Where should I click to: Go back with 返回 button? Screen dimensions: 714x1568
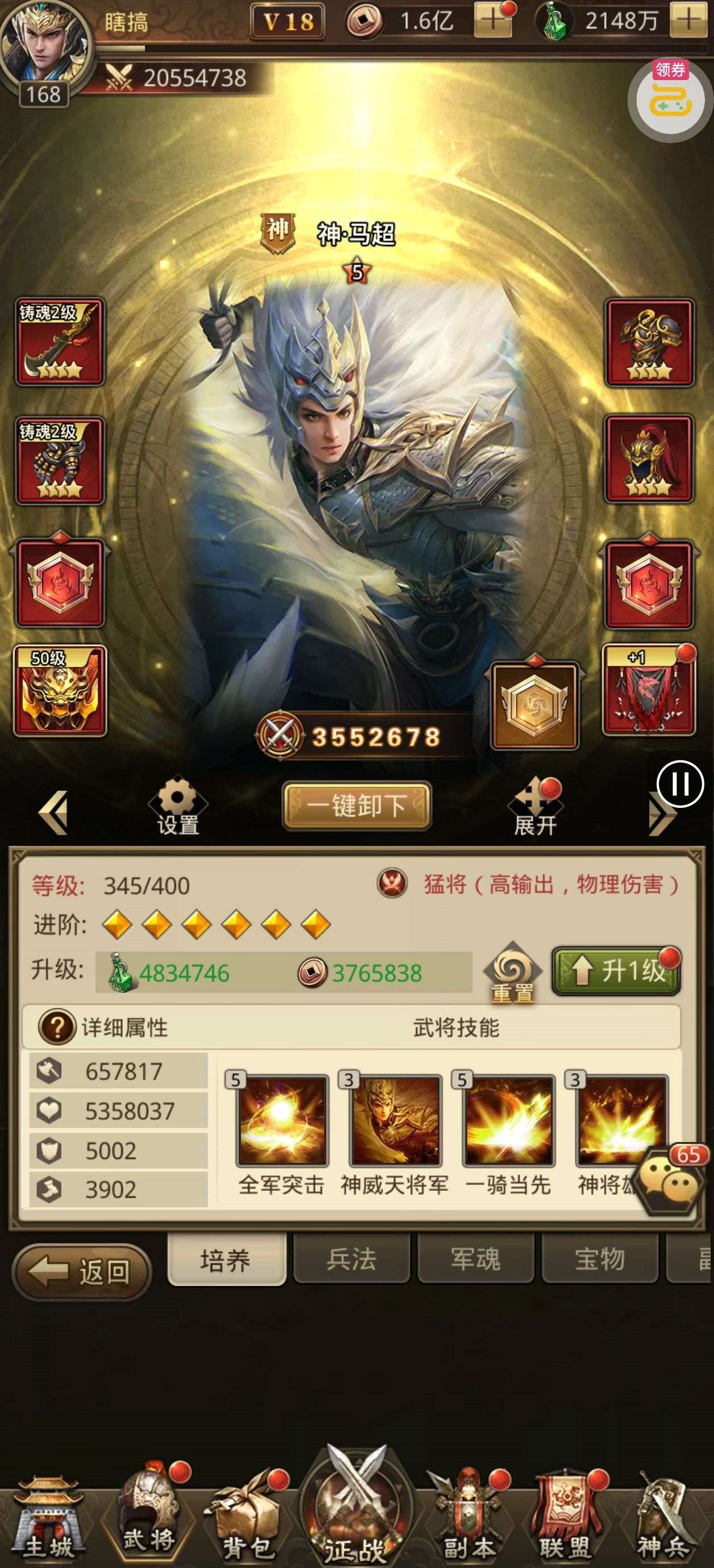82,1271
